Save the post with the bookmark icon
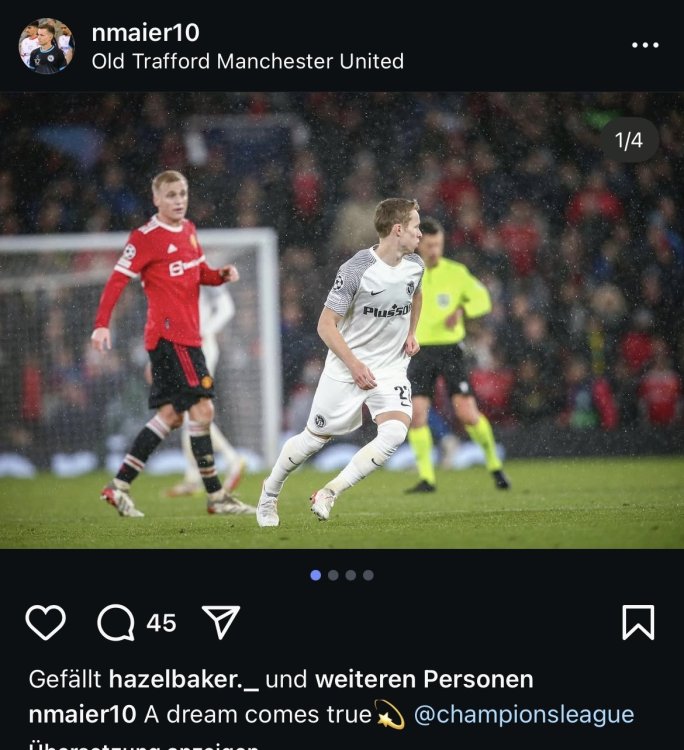This screenshot has height=750, width=684. (638, 622)
